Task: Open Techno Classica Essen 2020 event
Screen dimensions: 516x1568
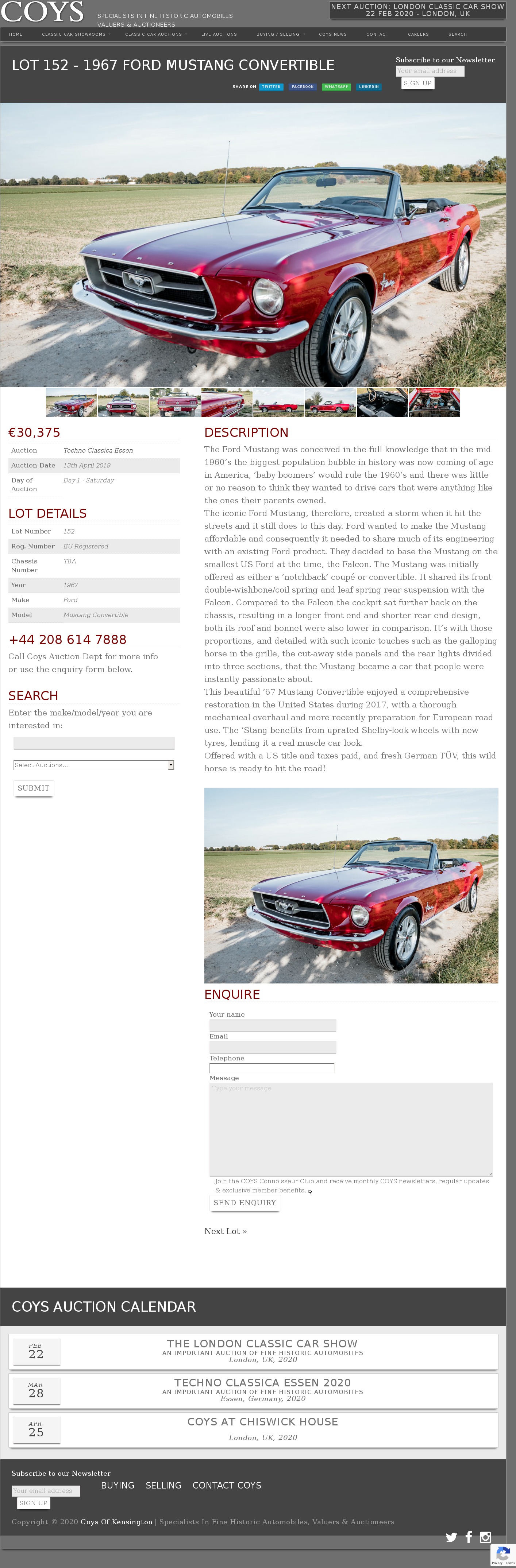Action: [262, 1382]
